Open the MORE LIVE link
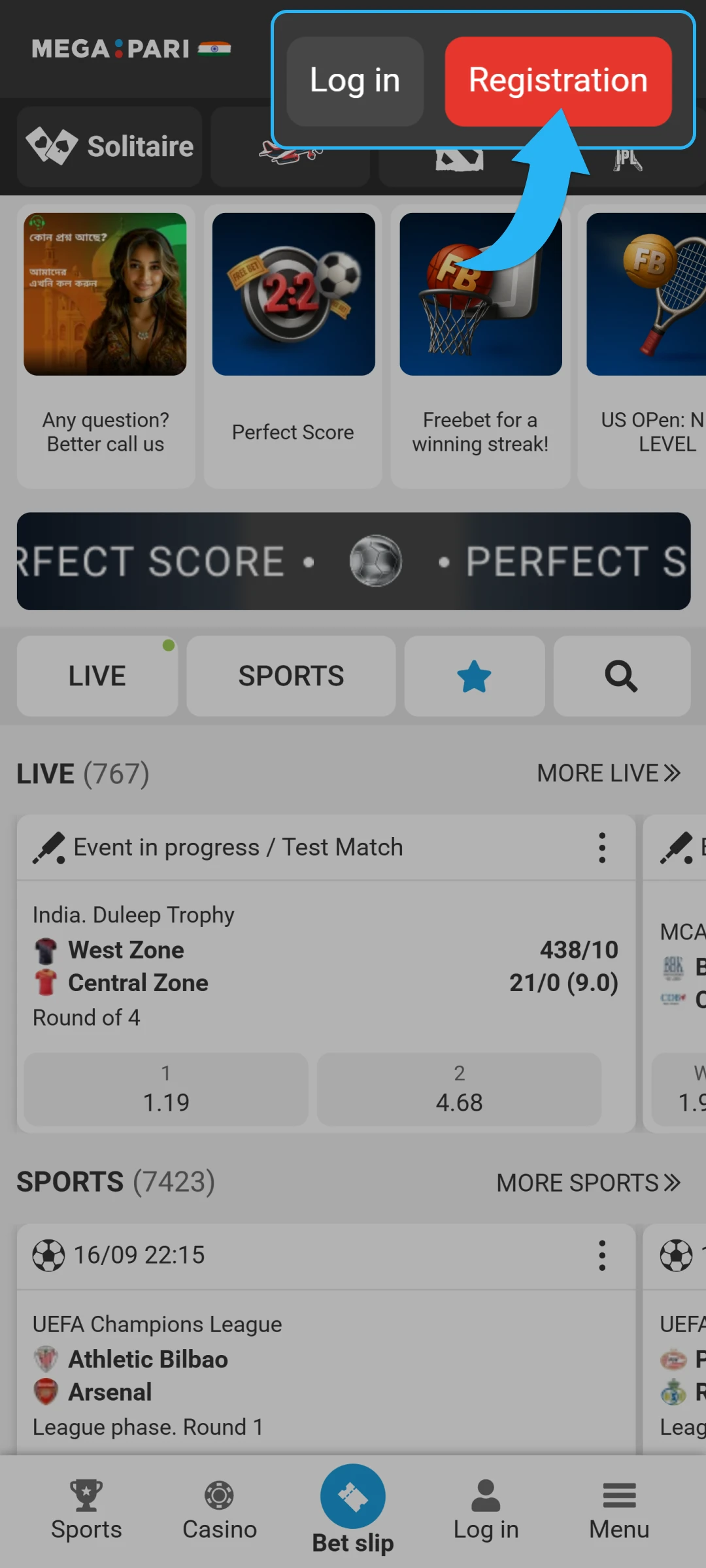 [609, 774]
